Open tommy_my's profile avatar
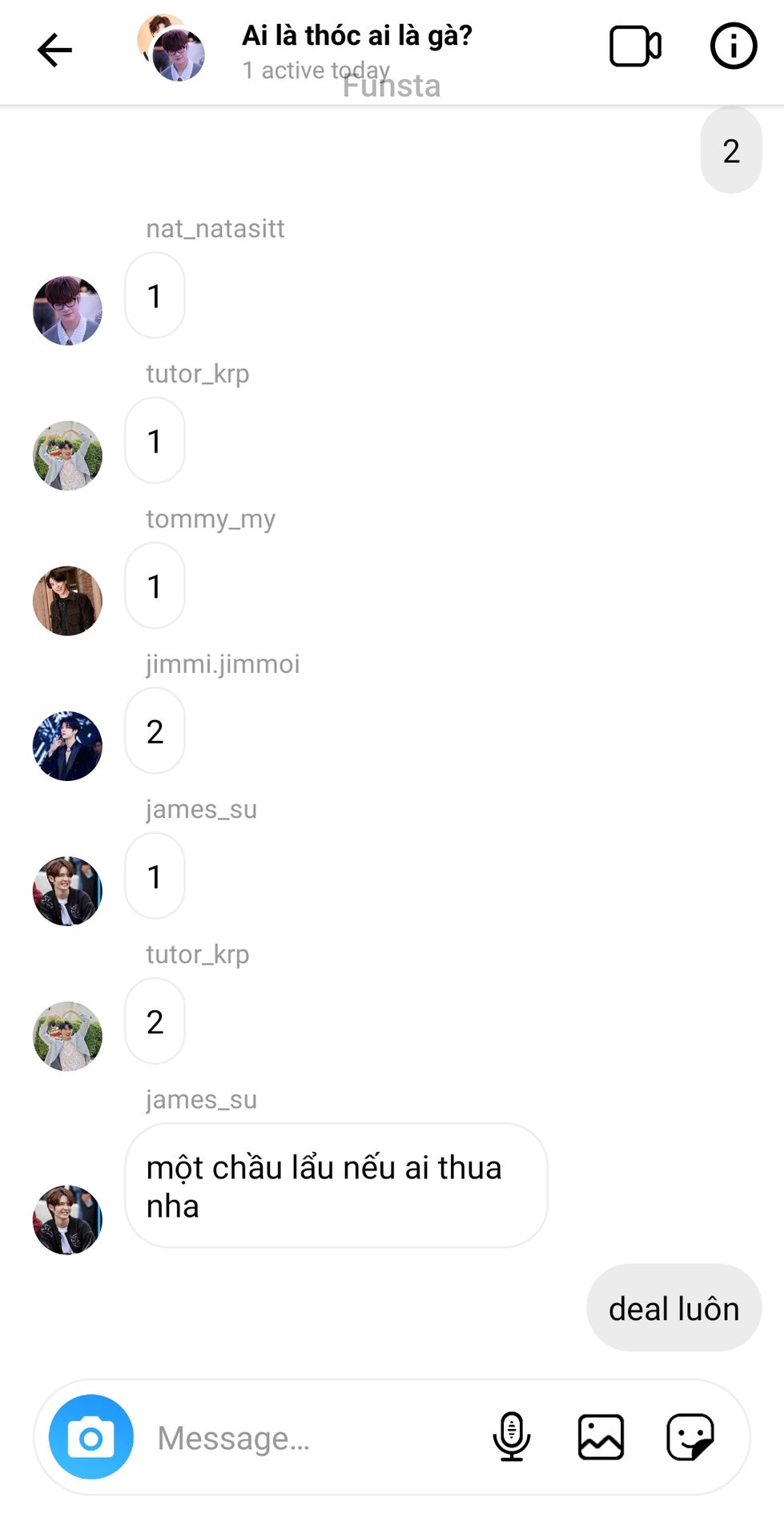The height and width of the screenshot is (1538, 784). click(67, 601)
